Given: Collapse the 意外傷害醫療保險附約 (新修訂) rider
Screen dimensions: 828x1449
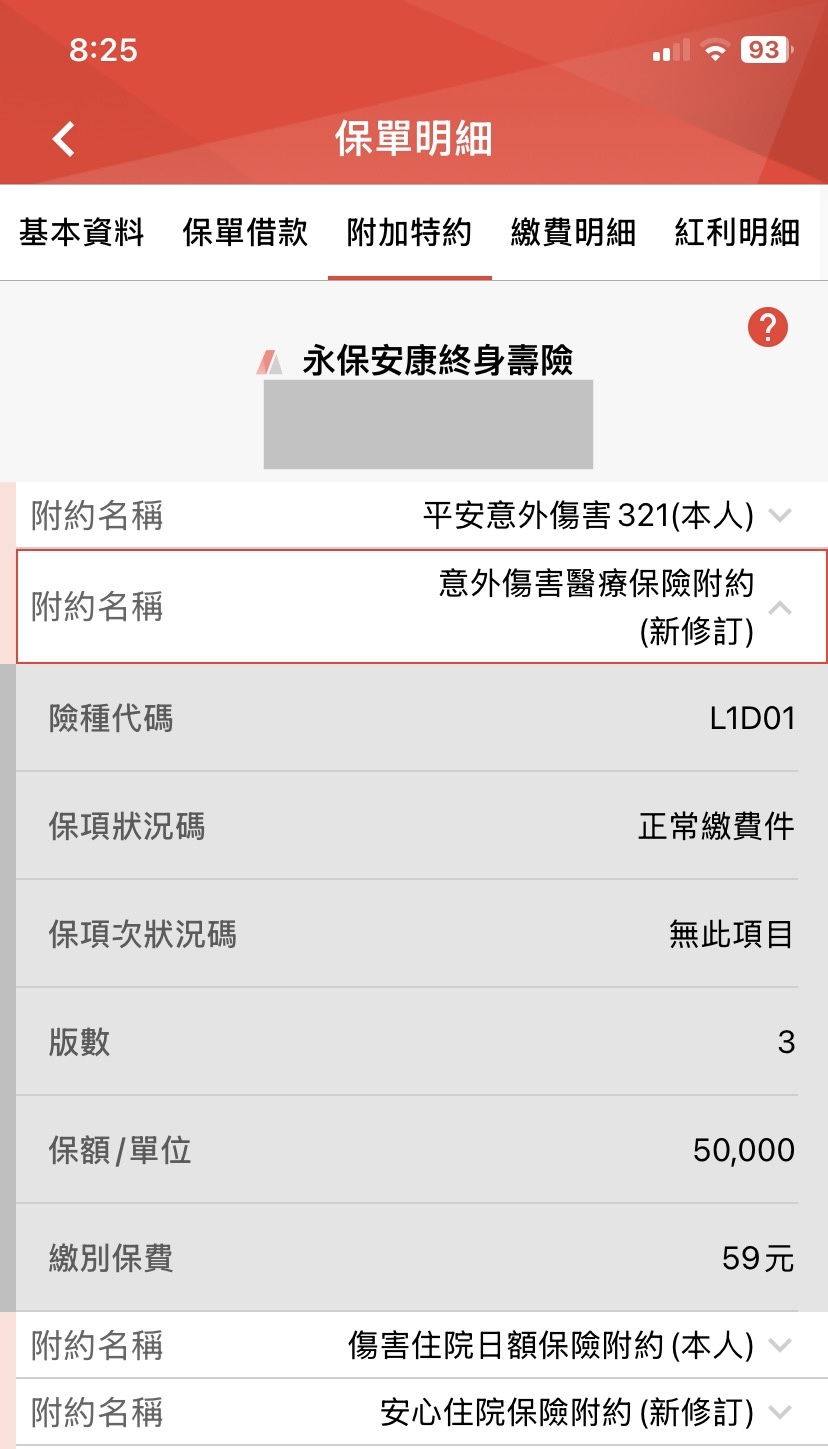Looking at the screenshot, I should (422, 607).
